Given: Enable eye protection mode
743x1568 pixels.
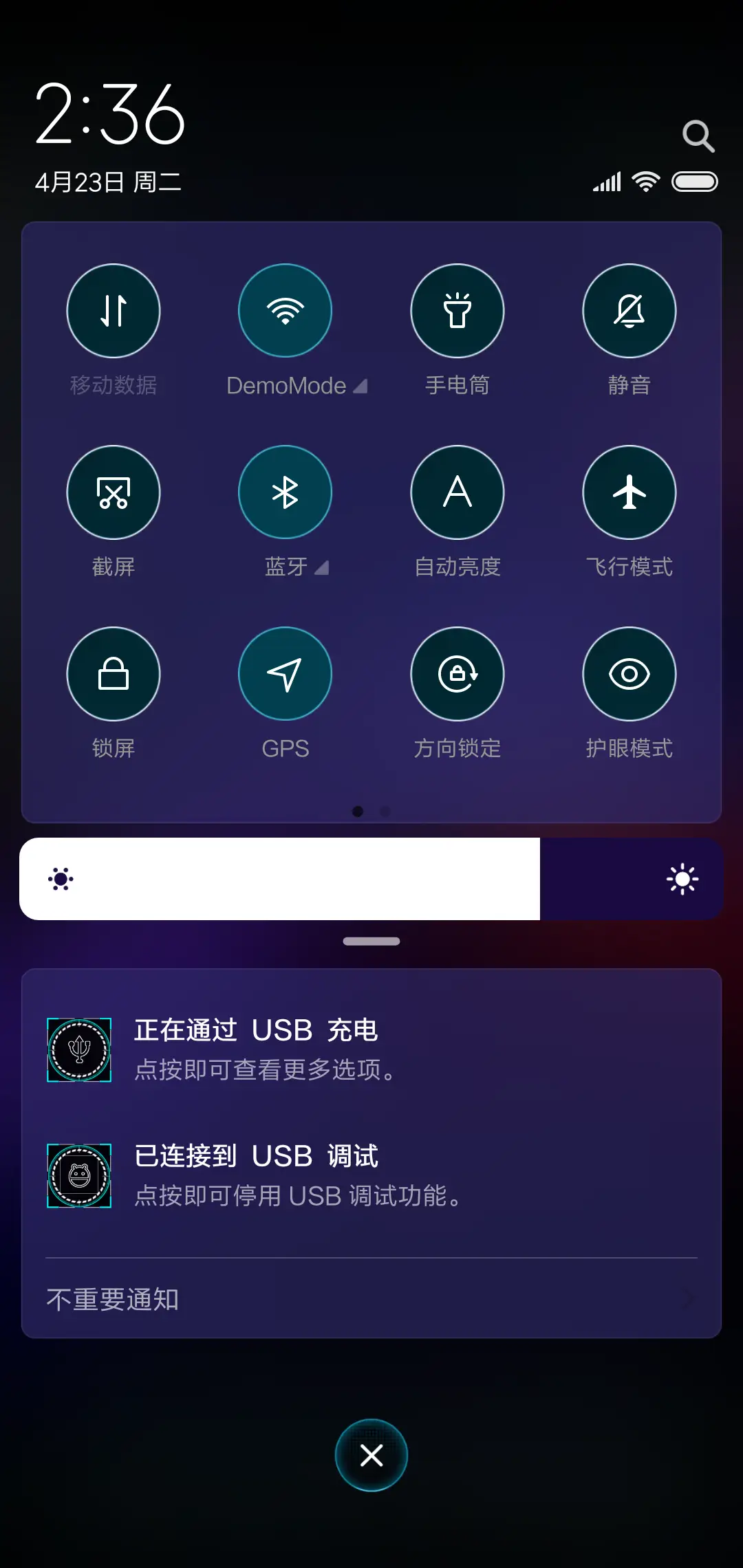Looking at the screenshot, I should (629, 674).
